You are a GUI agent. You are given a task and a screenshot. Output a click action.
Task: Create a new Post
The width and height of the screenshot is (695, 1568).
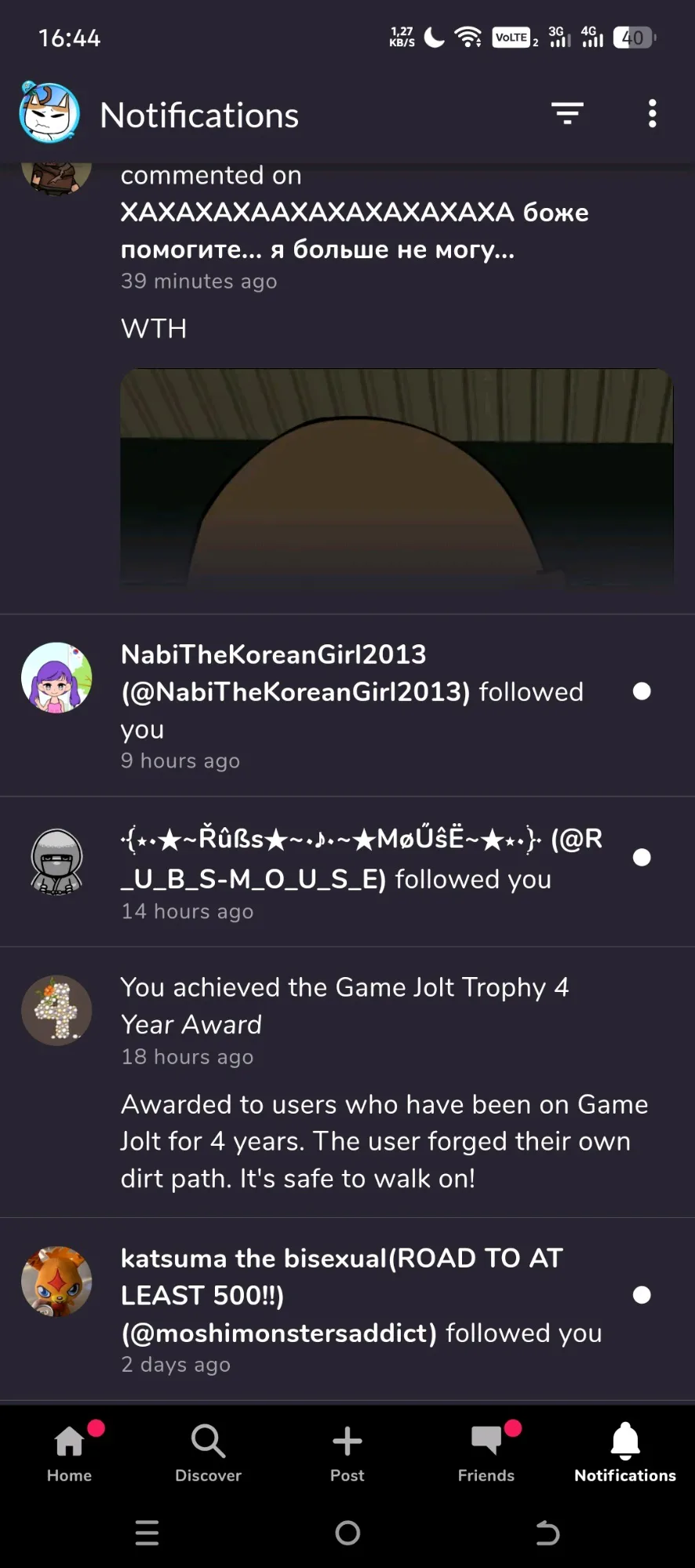pos(347,1452)
